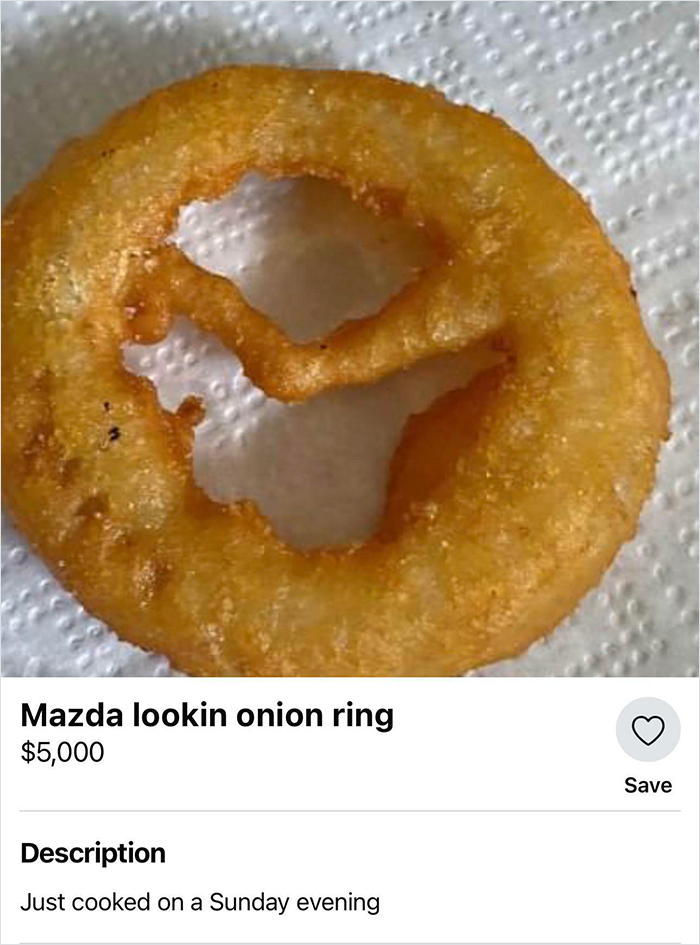Save the Mazda lookin onion ring listing

[648, 731]
